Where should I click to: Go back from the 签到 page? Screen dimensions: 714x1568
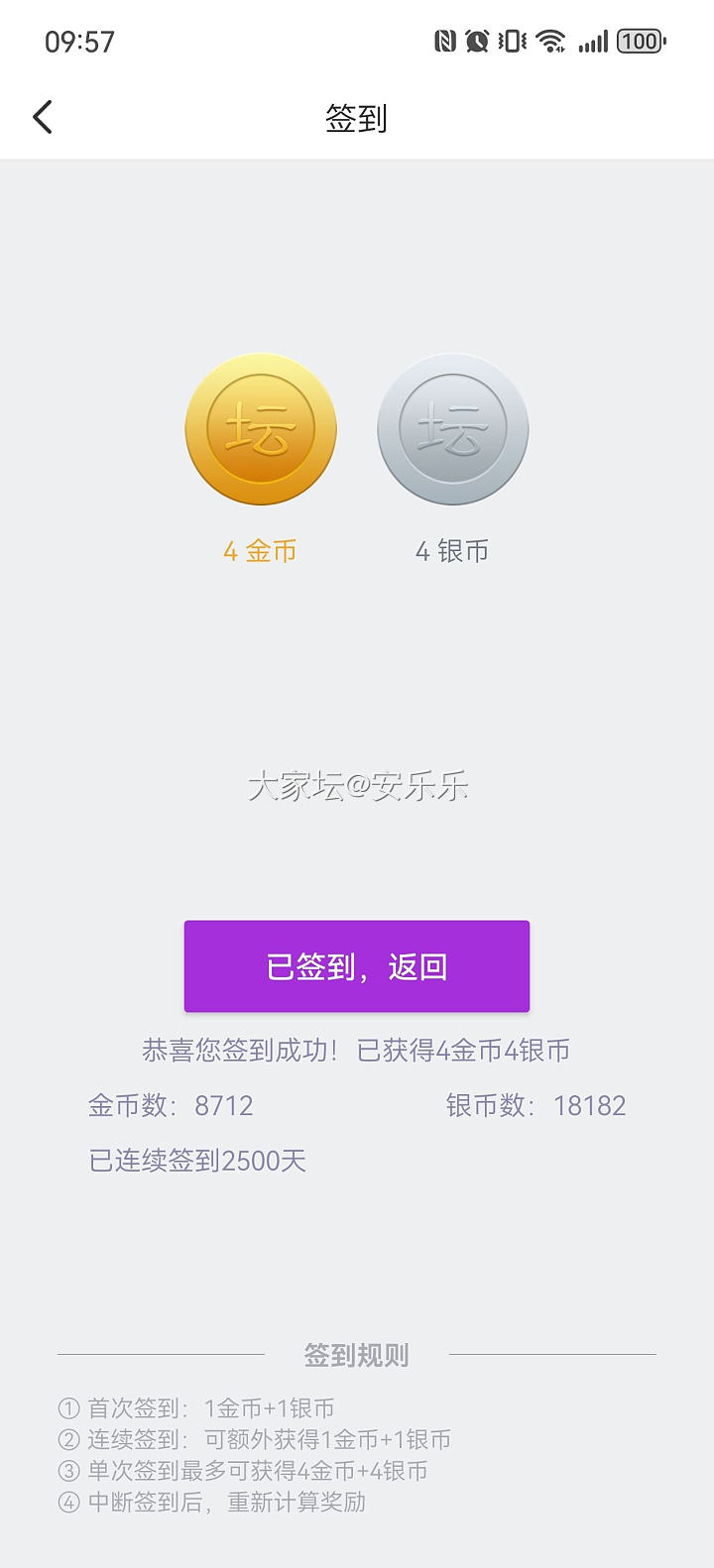click(x=43, y=117)
